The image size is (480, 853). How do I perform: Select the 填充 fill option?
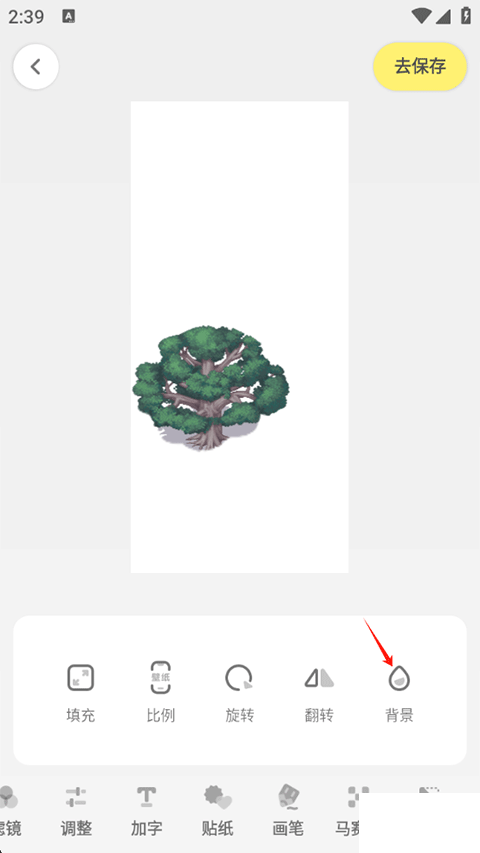[81, 692]
